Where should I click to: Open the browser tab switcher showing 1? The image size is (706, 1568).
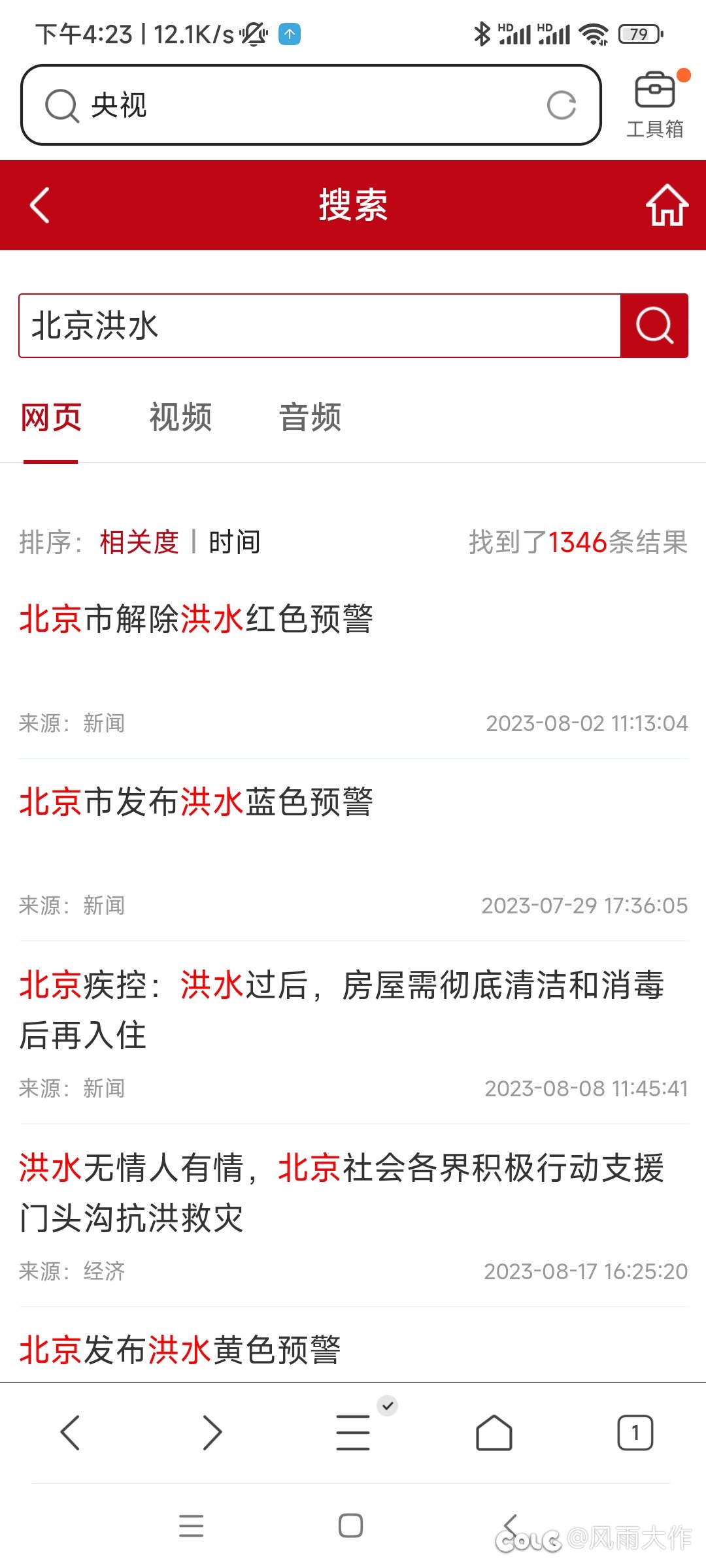[x=635, y=1432]
